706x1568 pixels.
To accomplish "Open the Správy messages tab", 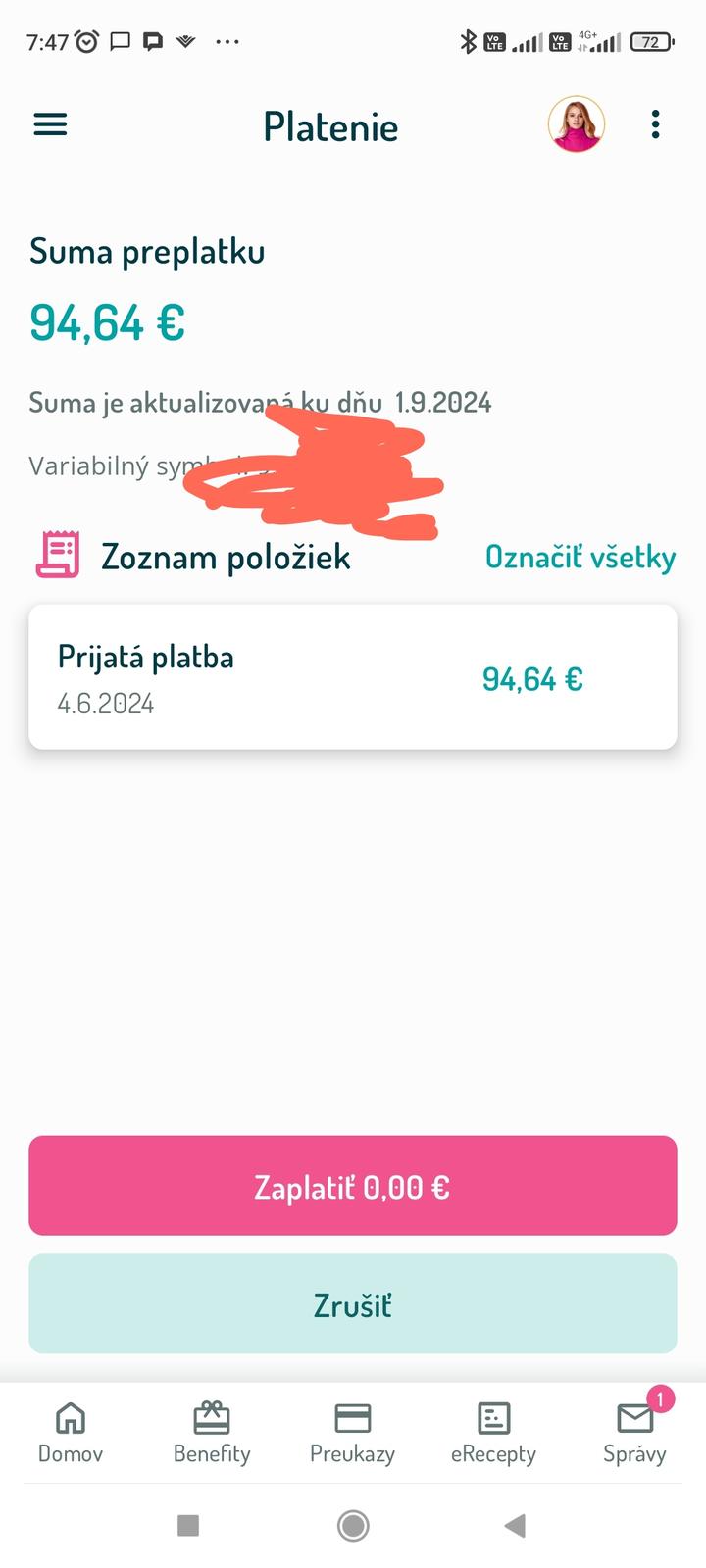I will coord(634,1432).
